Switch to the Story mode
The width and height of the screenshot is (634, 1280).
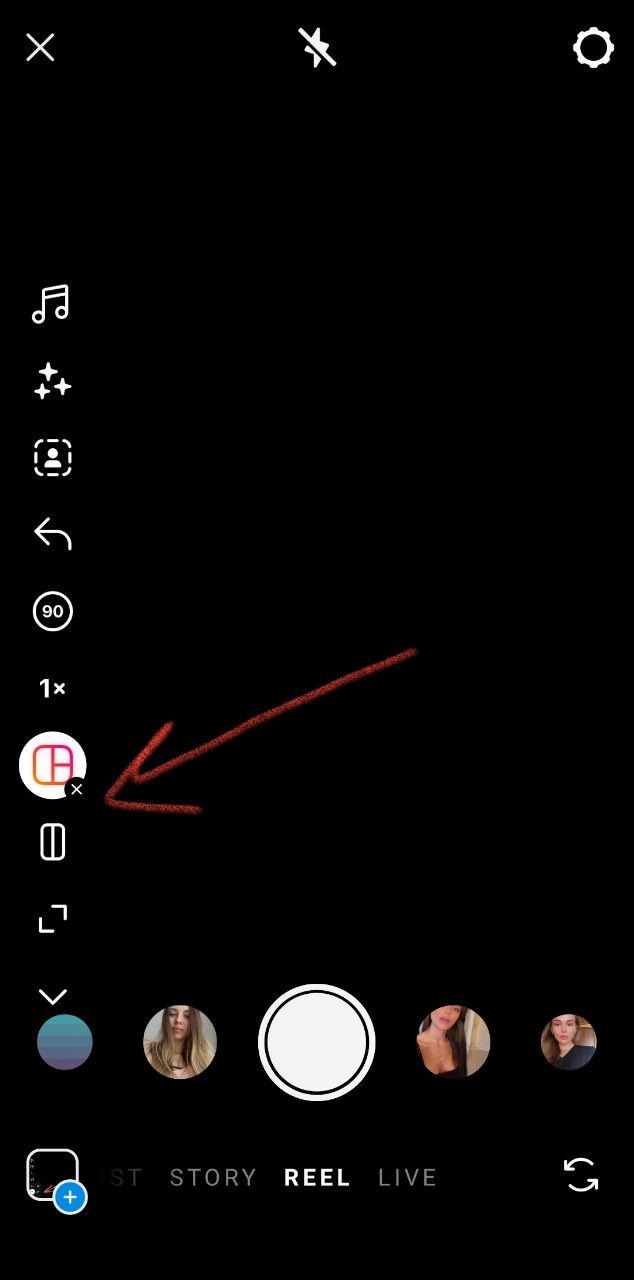click(x=213, y=1178)
